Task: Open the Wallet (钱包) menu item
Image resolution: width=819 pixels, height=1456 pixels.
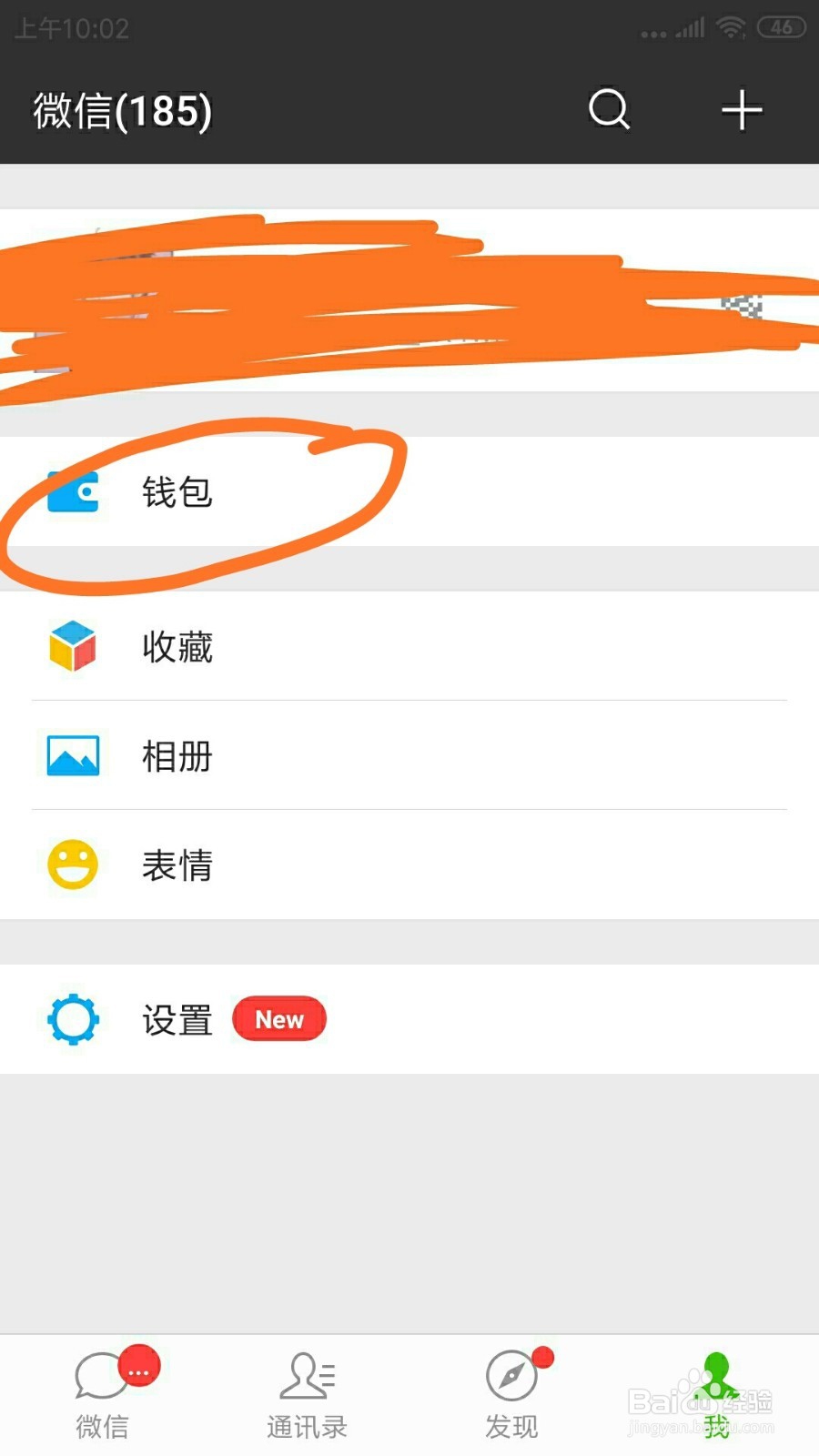Action: pyautogui.click(x=177, y=494)
